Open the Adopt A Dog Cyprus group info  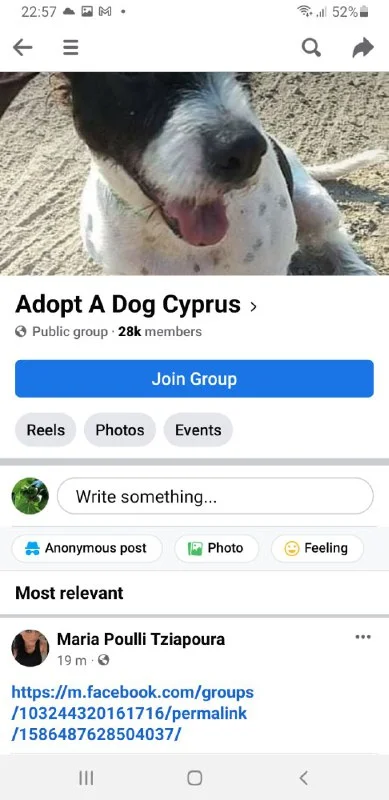click(136, 305)
